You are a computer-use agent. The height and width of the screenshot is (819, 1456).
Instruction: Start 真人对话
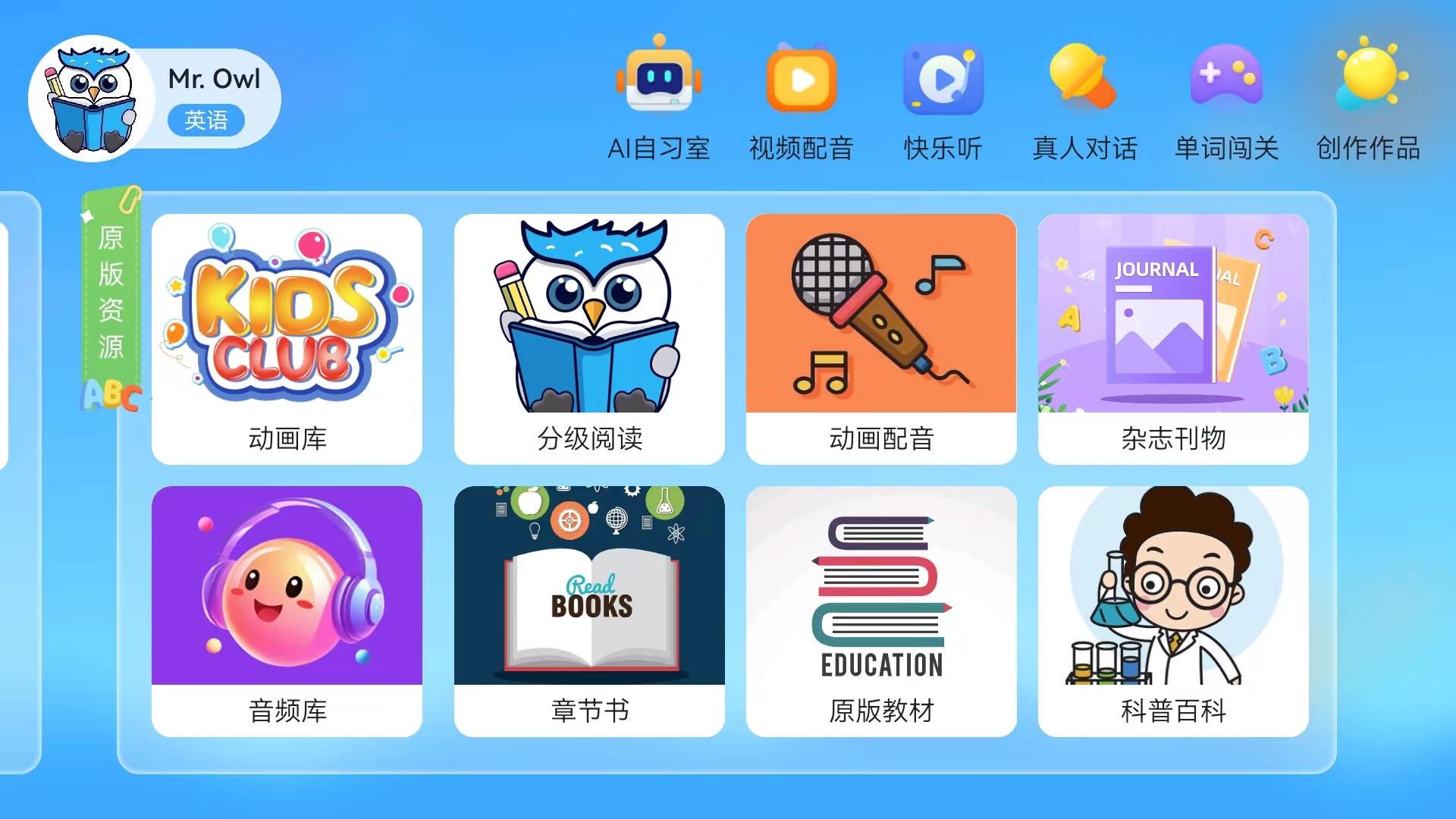click(x=1084, y=99)
